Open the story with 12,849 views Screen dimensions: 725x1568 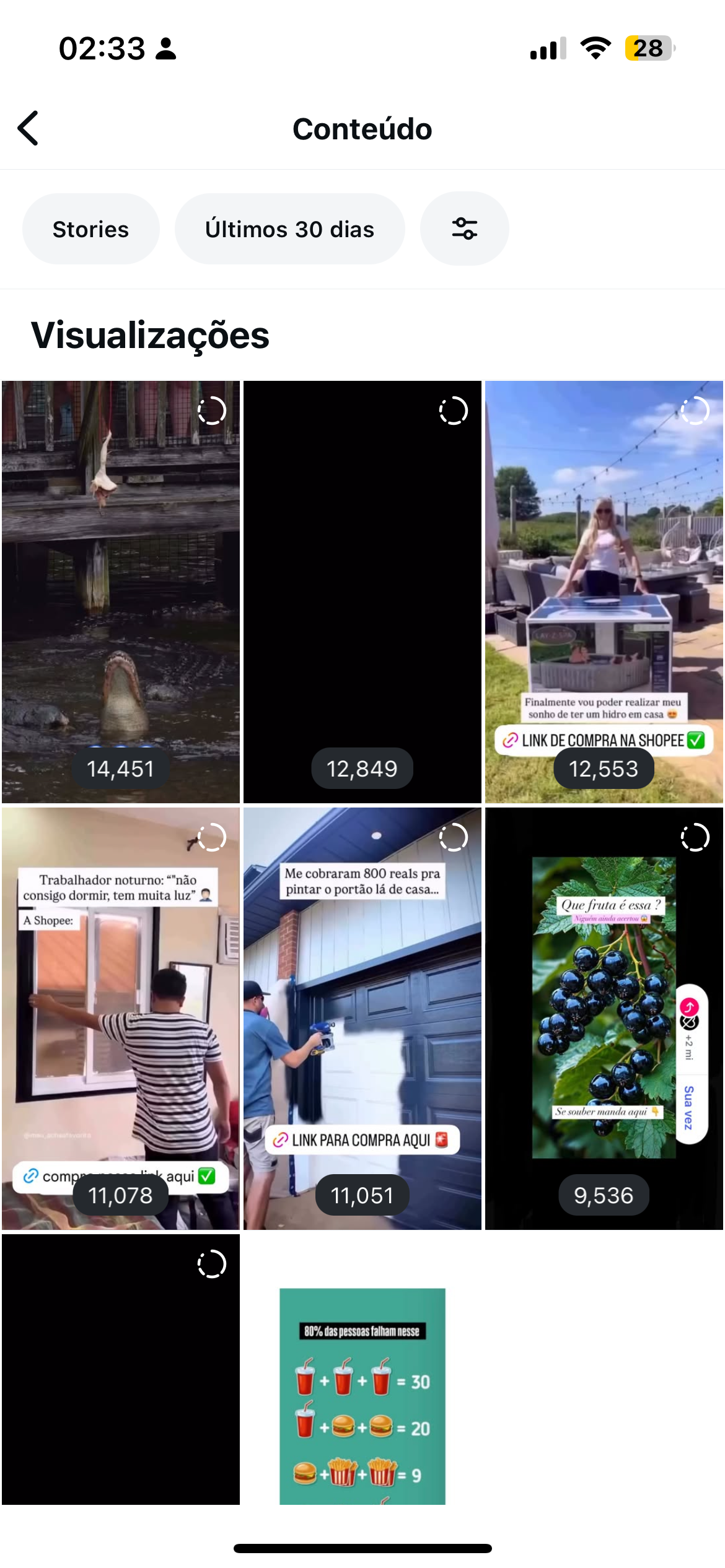point(362,591)
